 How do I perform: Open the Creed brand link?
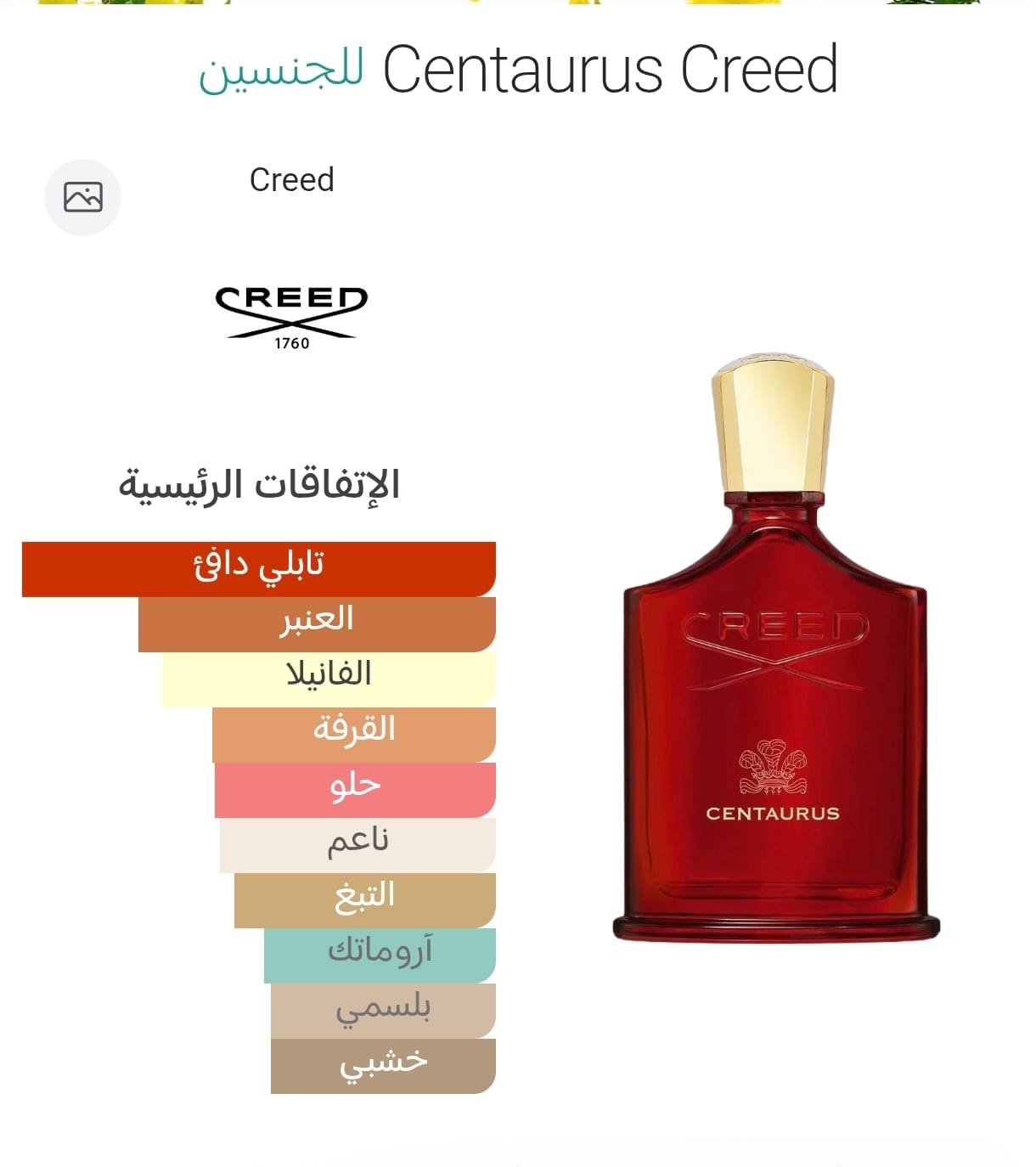[x=291, y=180]
